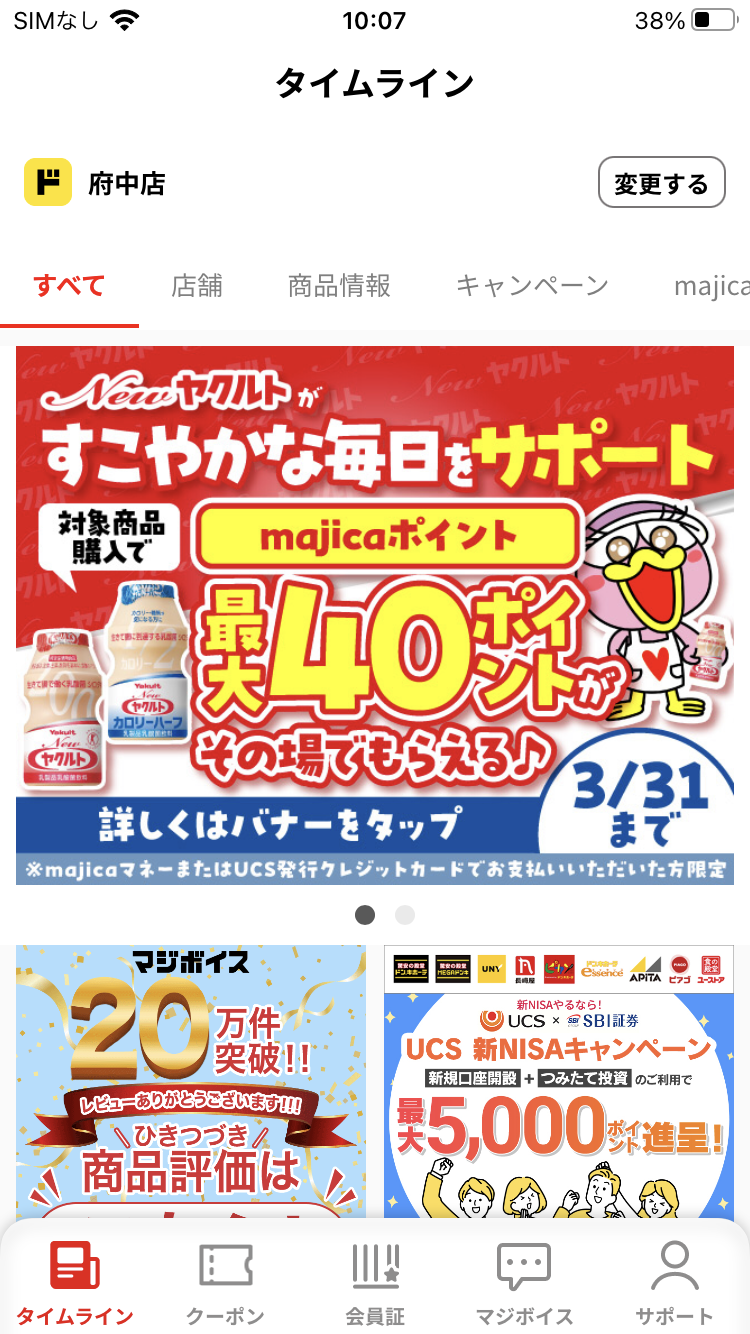Go to the second banner page dot

click(404, 915)
